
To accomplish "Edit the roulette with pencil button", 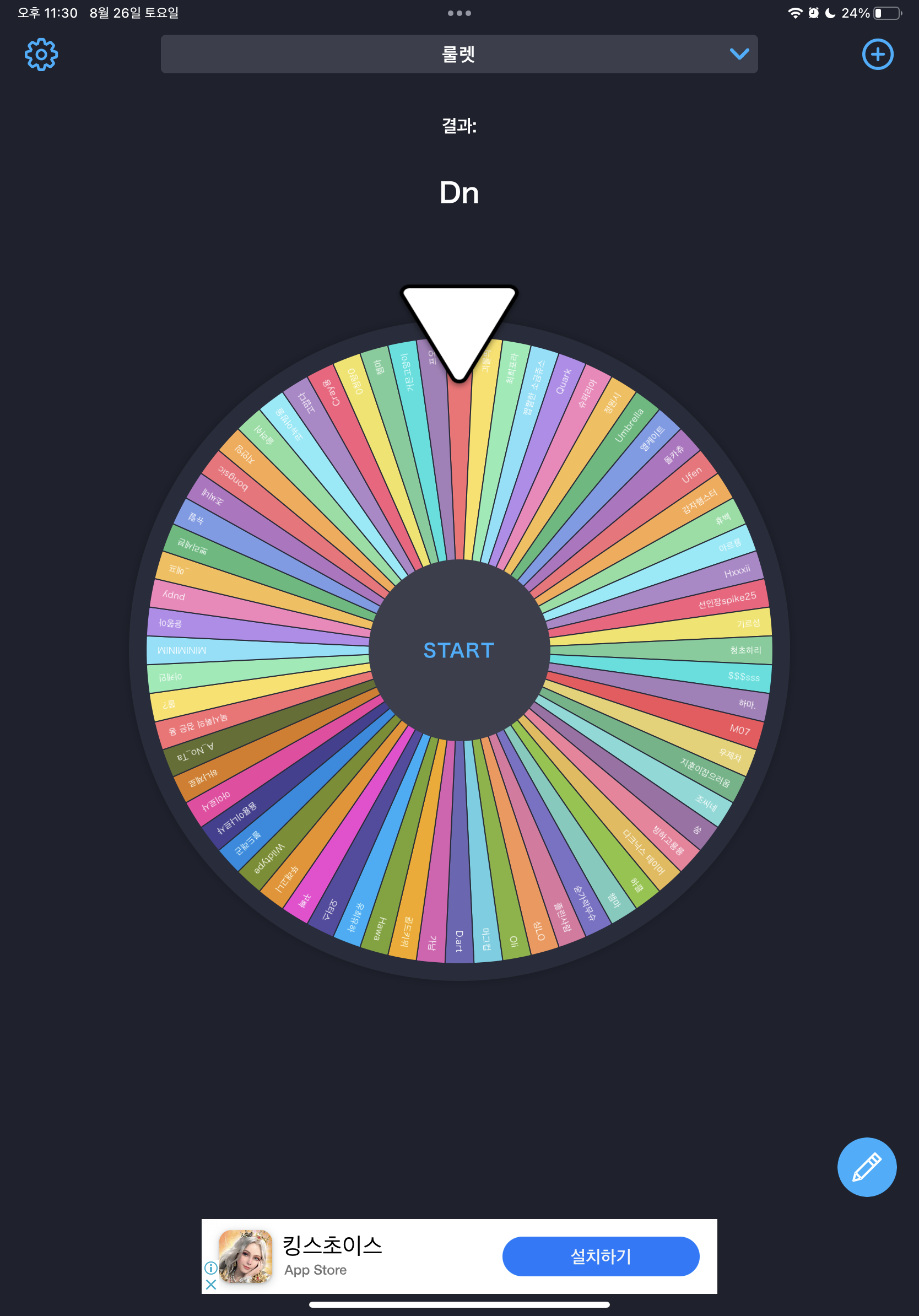I will [x=866, y=1167].
